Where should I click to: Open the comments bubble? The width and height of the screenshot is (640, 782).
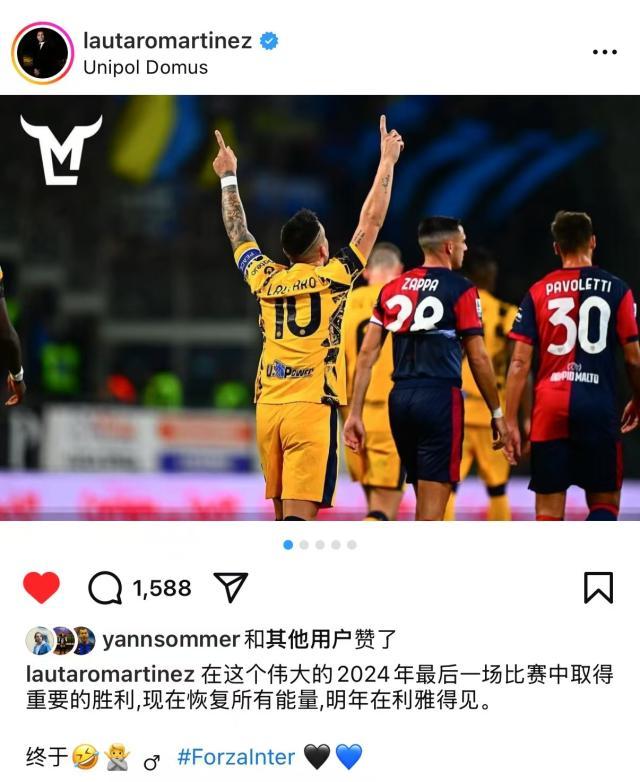coord(105,588)
